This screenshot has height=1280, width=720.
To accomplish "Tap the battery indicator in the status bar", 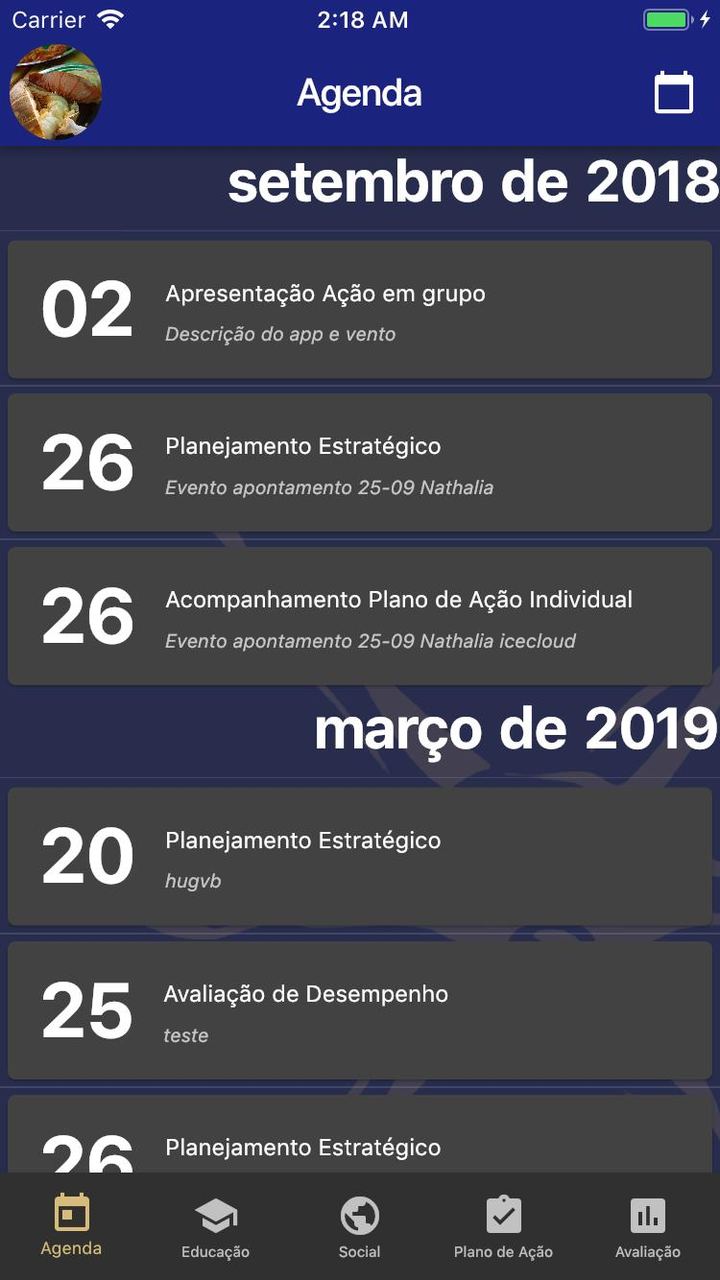I will (x=665, y=17).
